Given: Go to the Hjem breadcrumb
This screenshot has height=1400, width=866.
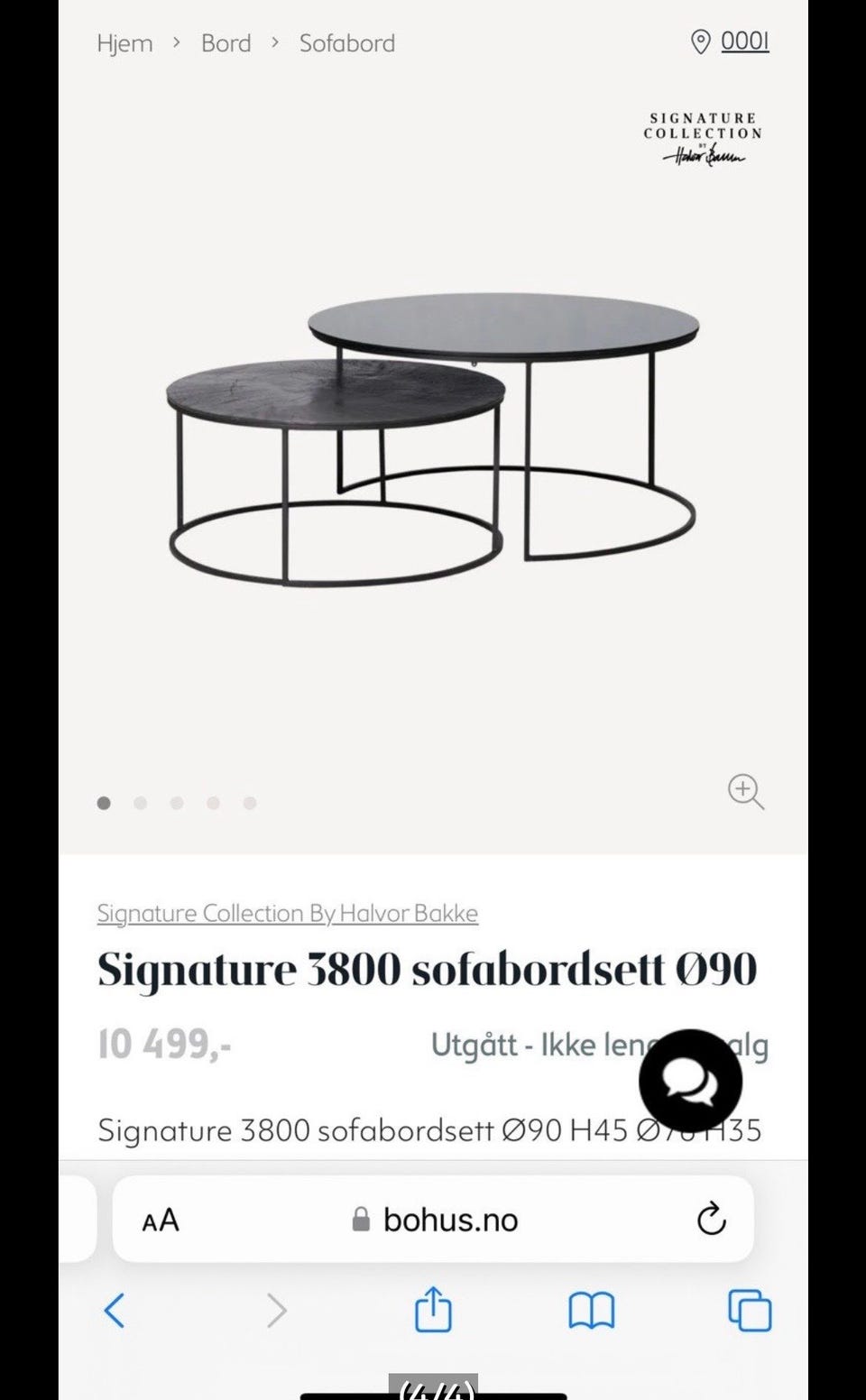Looking at the screenshot, I should coord(124,43).
